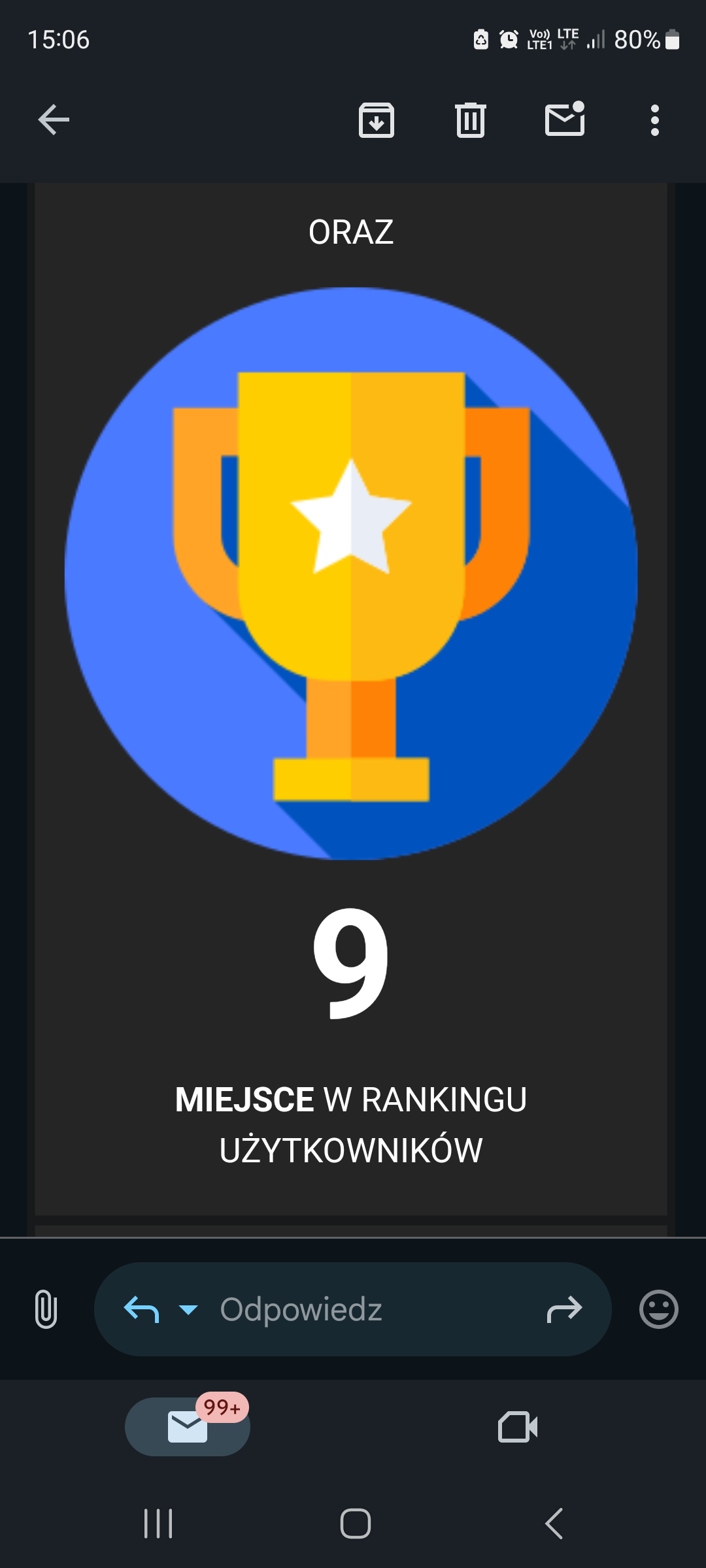
Task: Forward this email with arrow icon
Action: [x=564, y=1309]
